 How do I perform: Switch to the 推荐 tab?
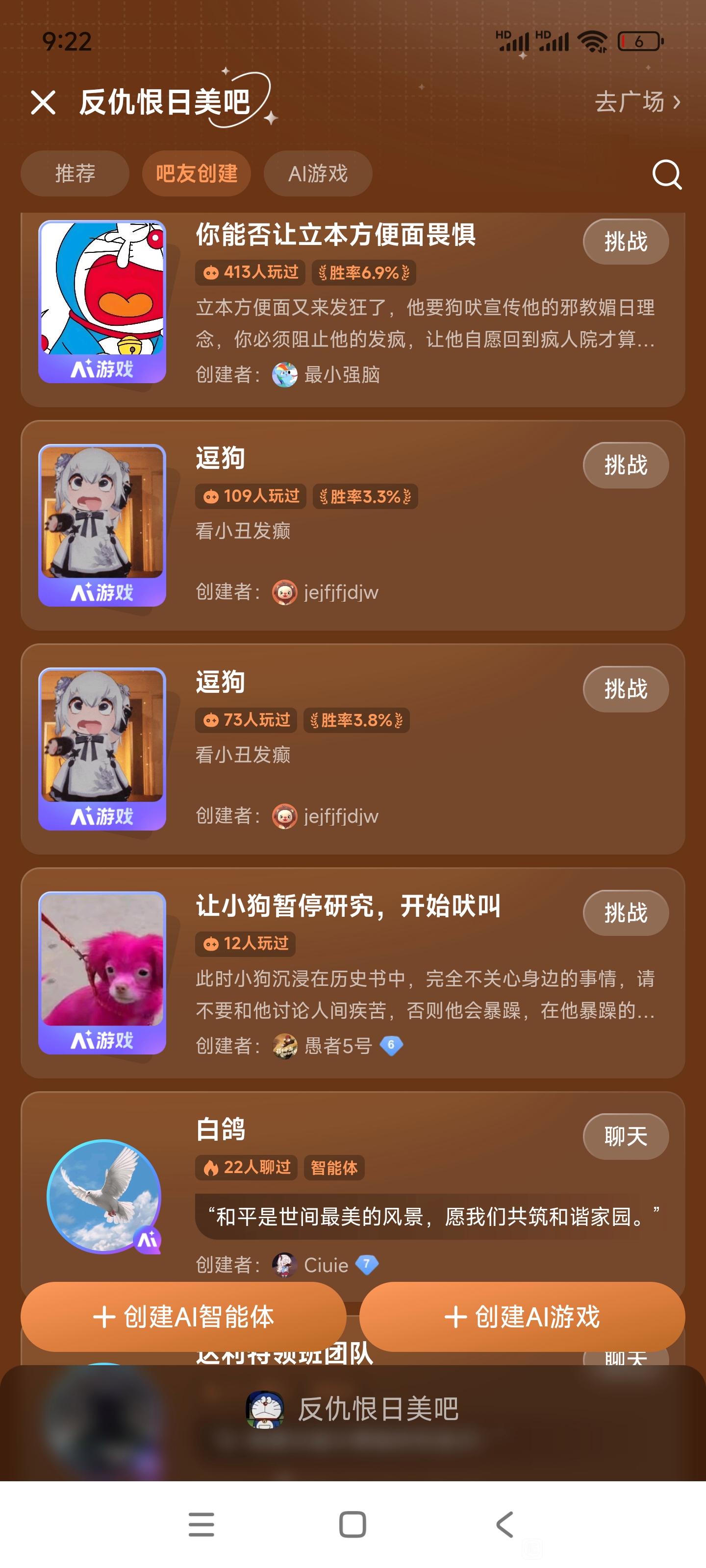(75, 173)
